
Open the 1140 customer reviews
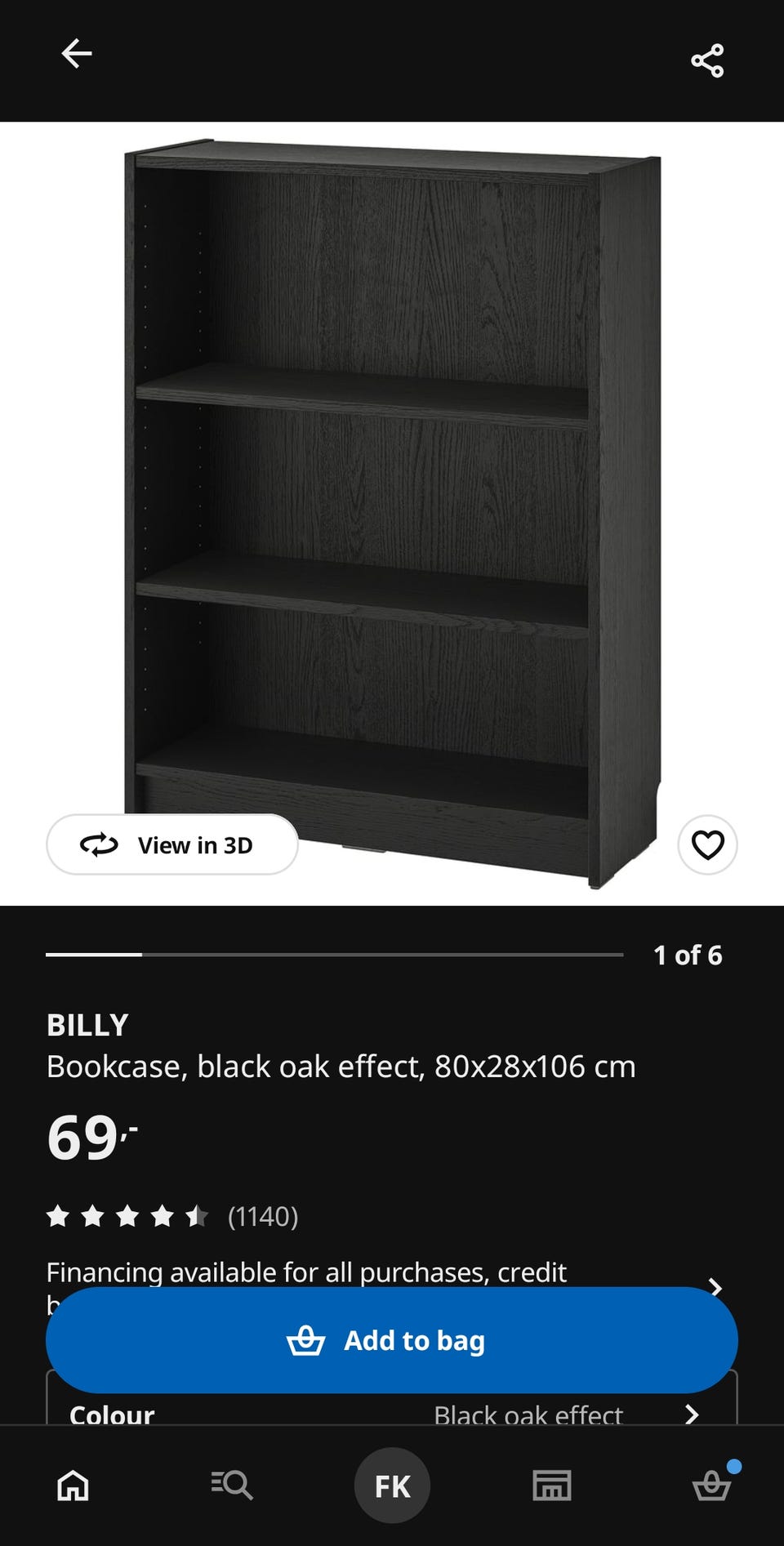[172, 1217]
